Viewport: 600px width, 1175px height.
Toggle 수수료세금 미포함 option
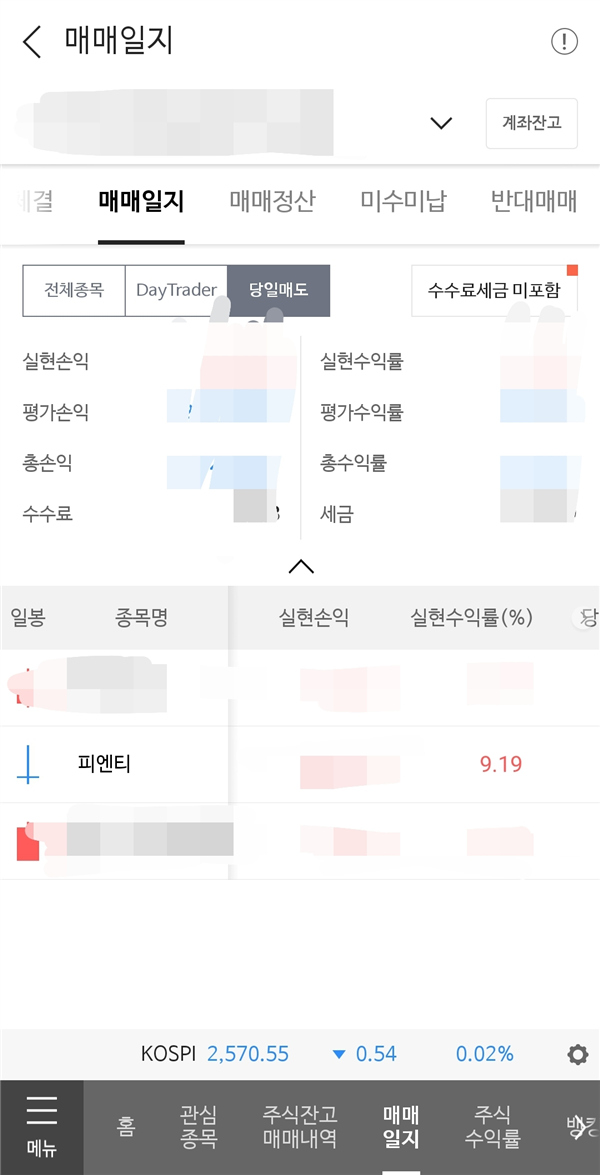(x=494, y=290)
